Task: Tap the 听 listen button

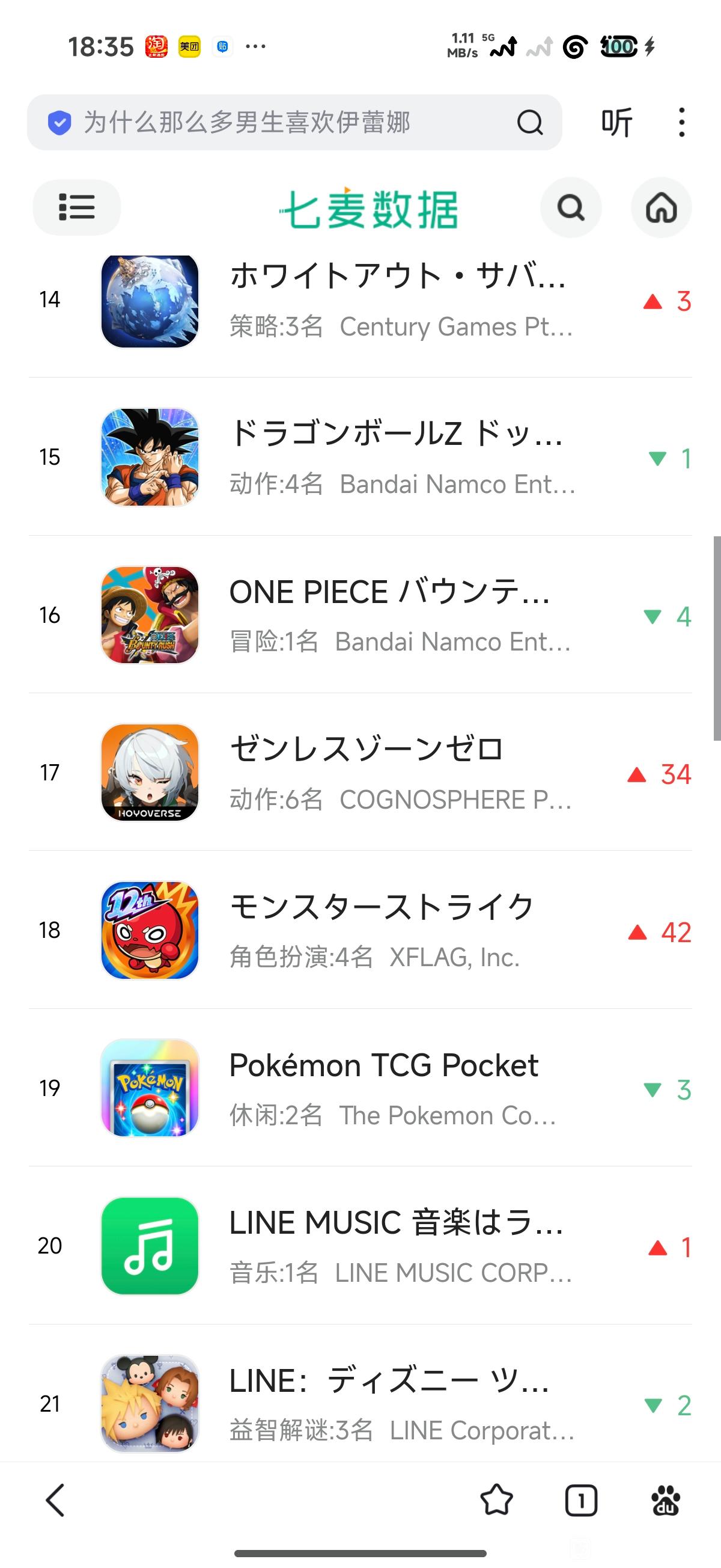Action: (616, 122)
